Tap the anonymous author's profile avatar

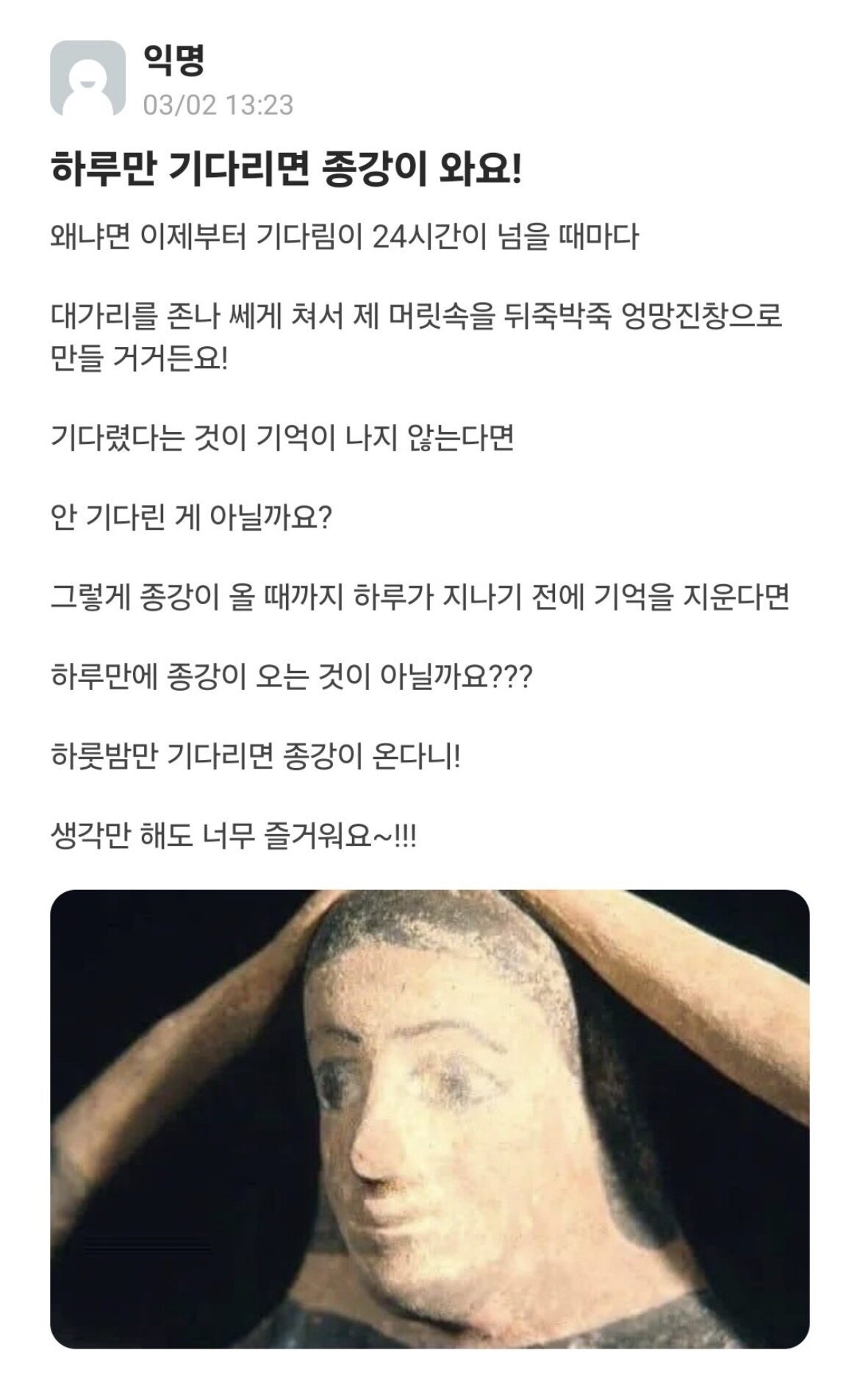pos(87,79)
